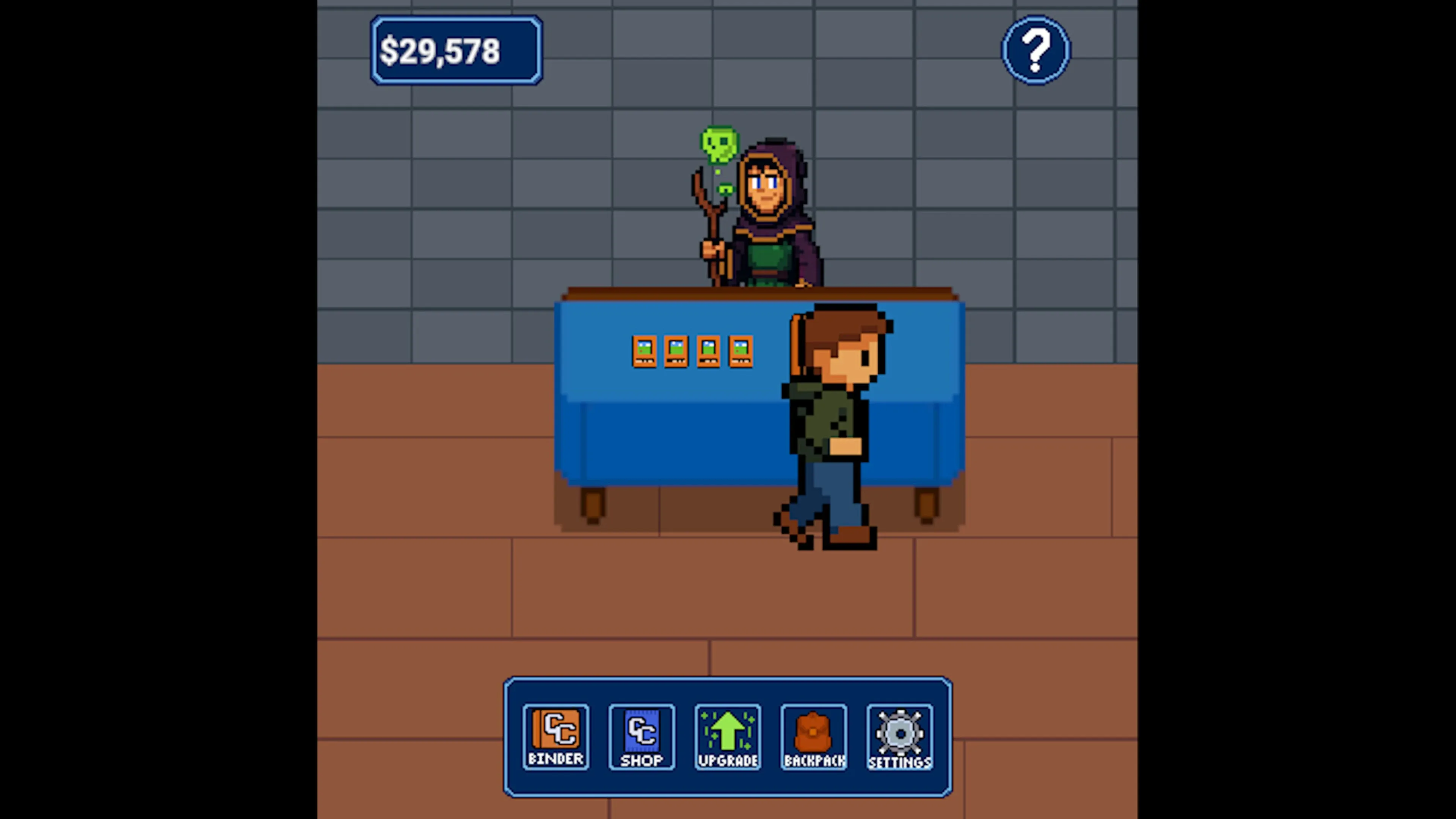This screenshot has width=1456, height=819.
Task: Open Settings gear
Action: (x=899, y=736)
